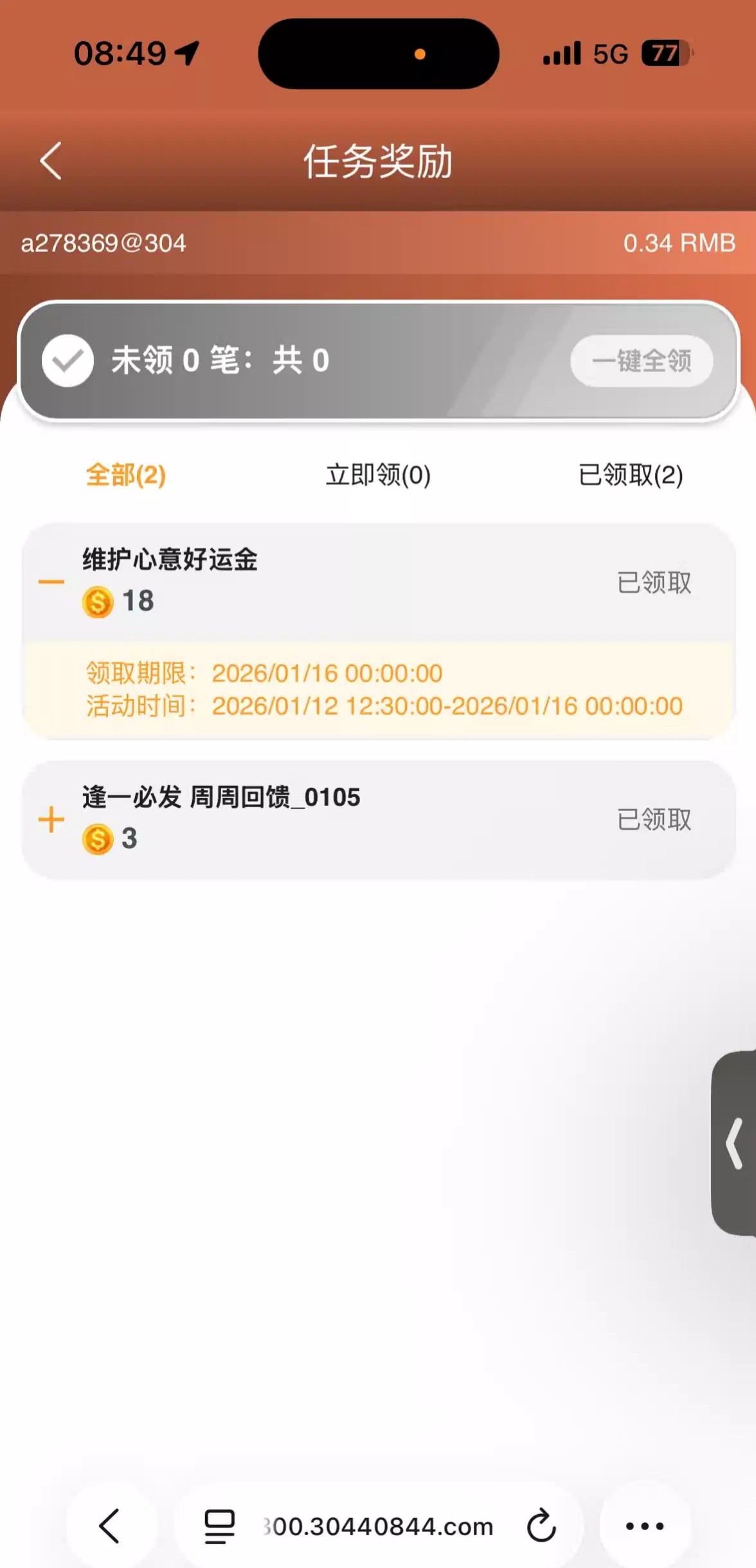Switch to the 全部(2) tab
The image size is (756, 1568).
[126, 476]
